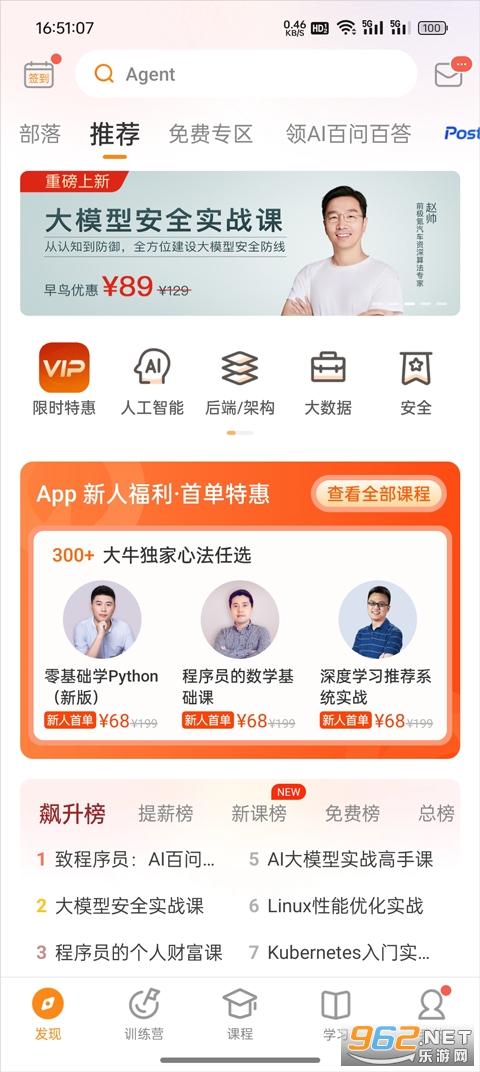Open the 人工智能 category
This screenshot has height=1072, width=480.
[152, 379]
